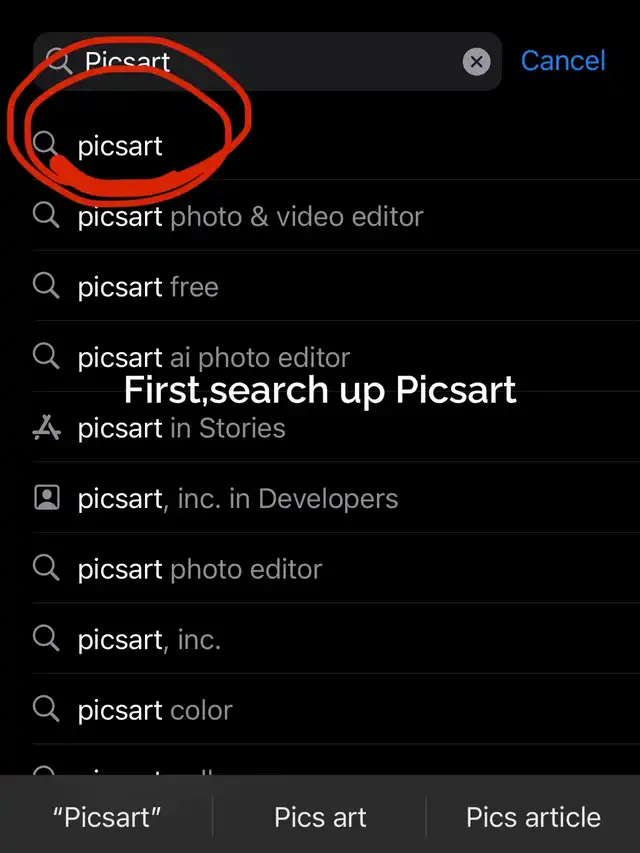Pick the quoted "Picsart" keyboard suggestion
Viewport: 640px width, 853px height.
(107, 817)
